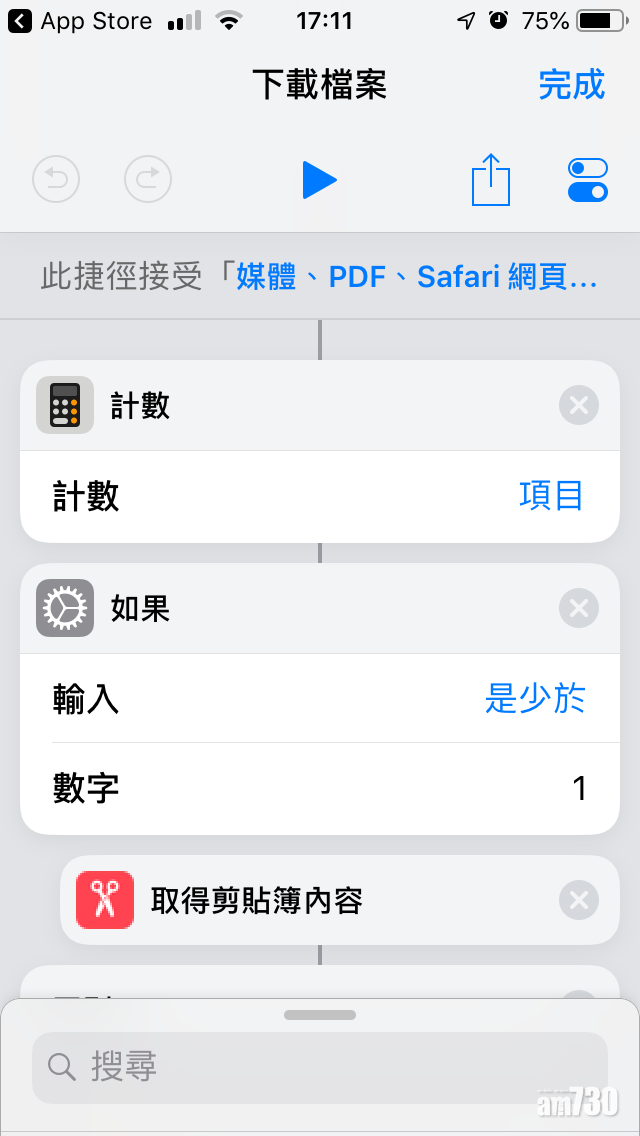640x1136 pixels.
Task: Tap the action drawer handle
Action: coord(320,1015)
